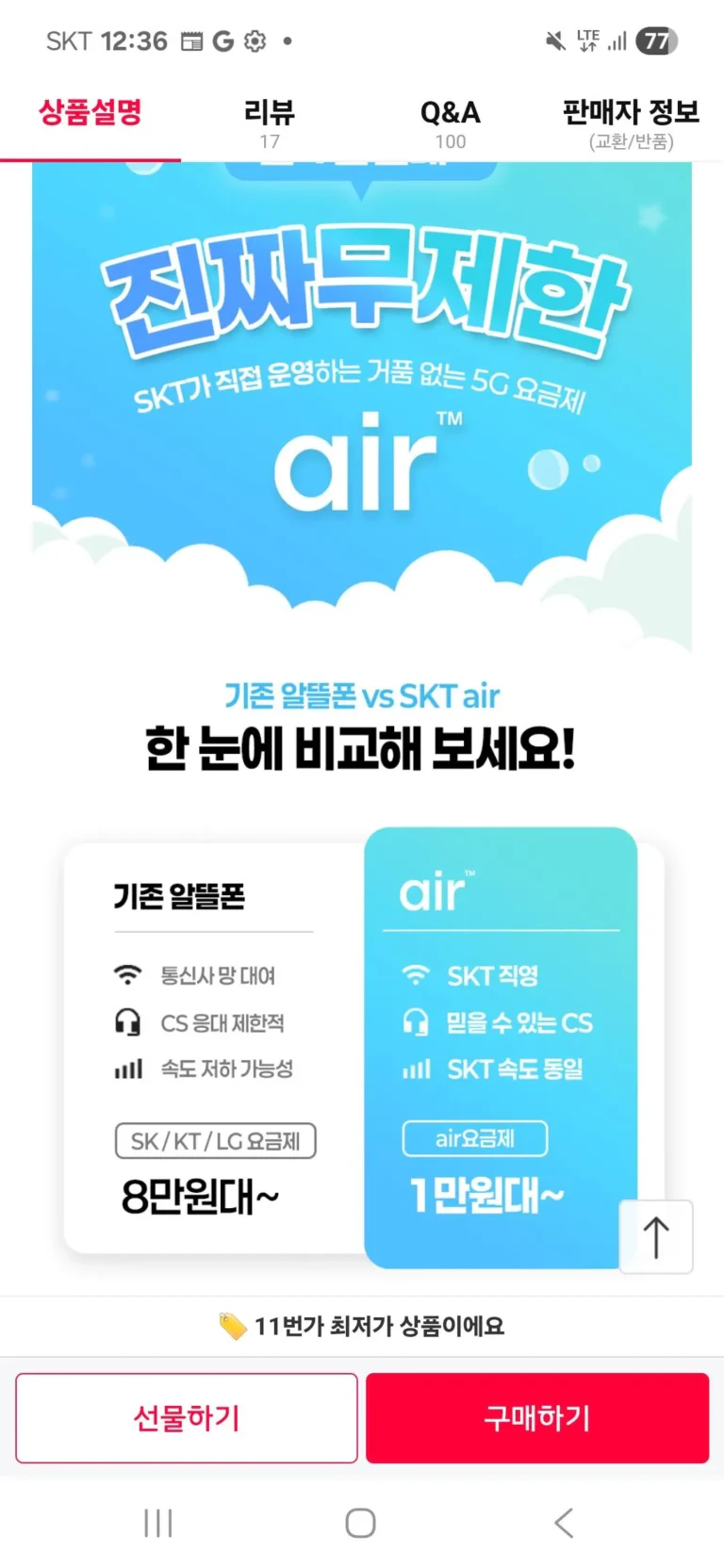Tap the 선물하기 button
The height and width of the screenshot is (1568, 724).
187,1417
